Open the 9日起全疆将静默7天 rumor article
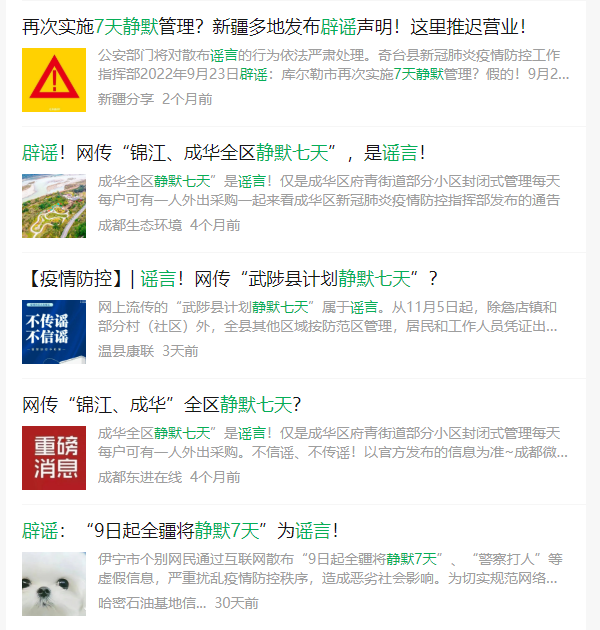The image size is (600, 630). click(180, 530)
